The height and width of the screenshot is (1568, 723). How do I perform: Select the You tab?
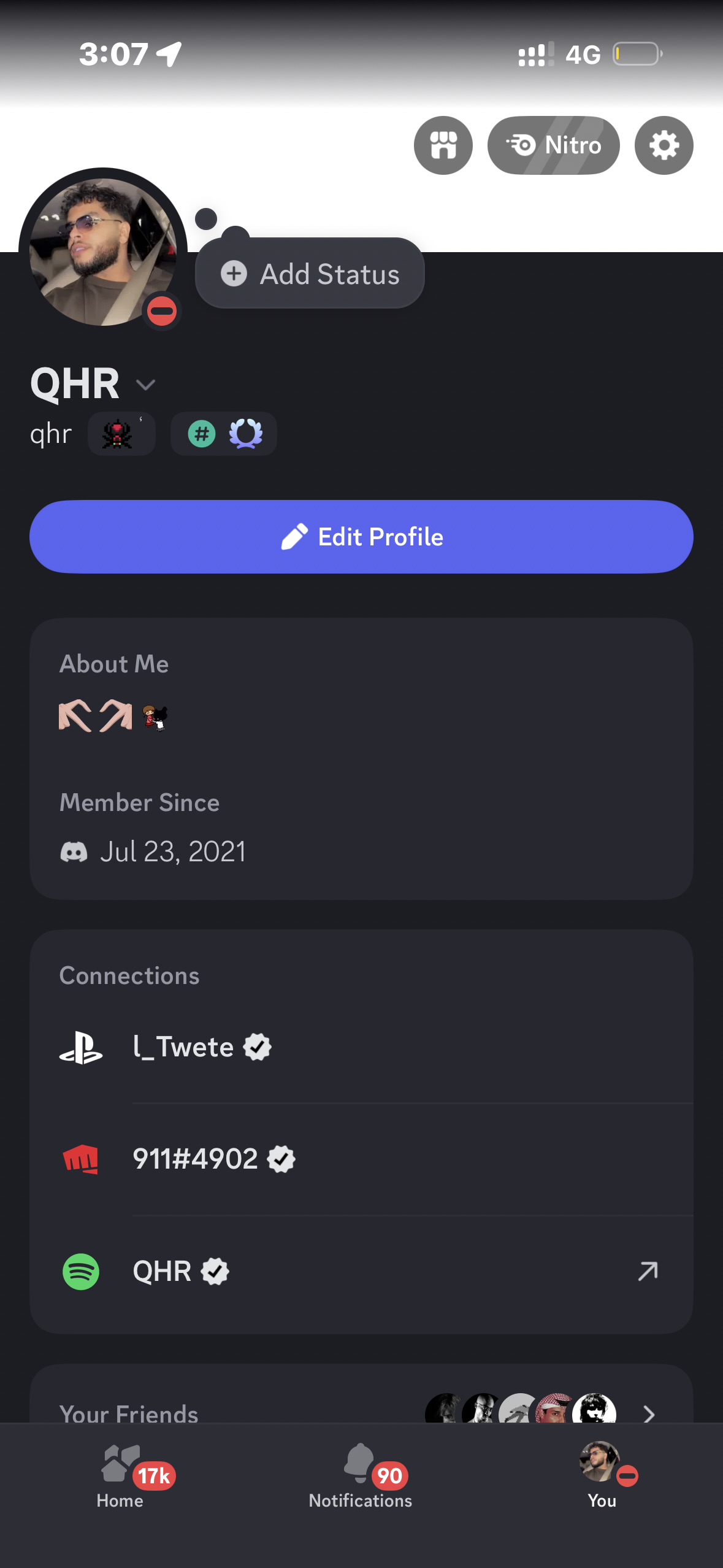[x=602, y=1477]
